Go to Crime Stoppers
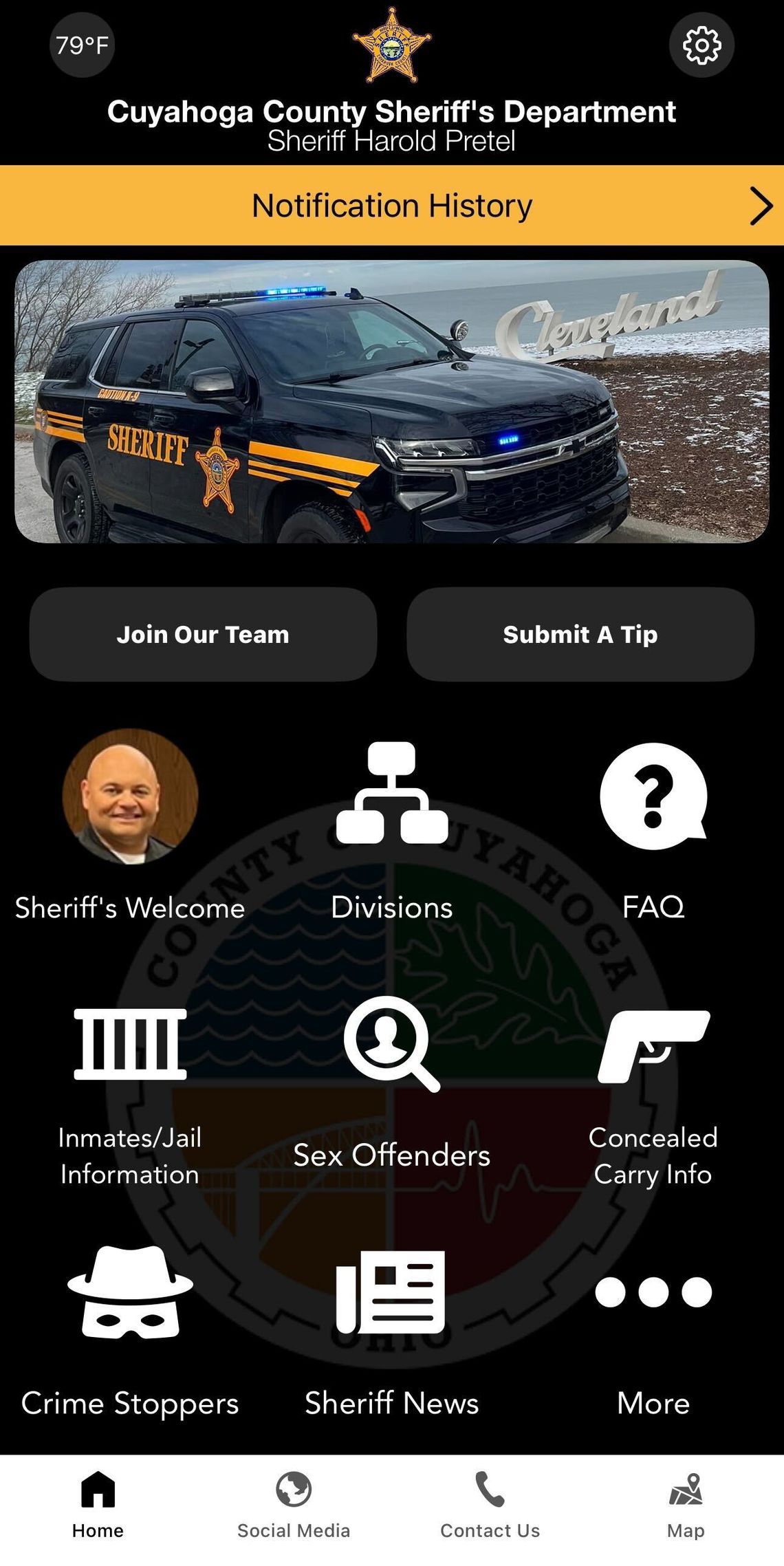 click(x=130, y=1327)
